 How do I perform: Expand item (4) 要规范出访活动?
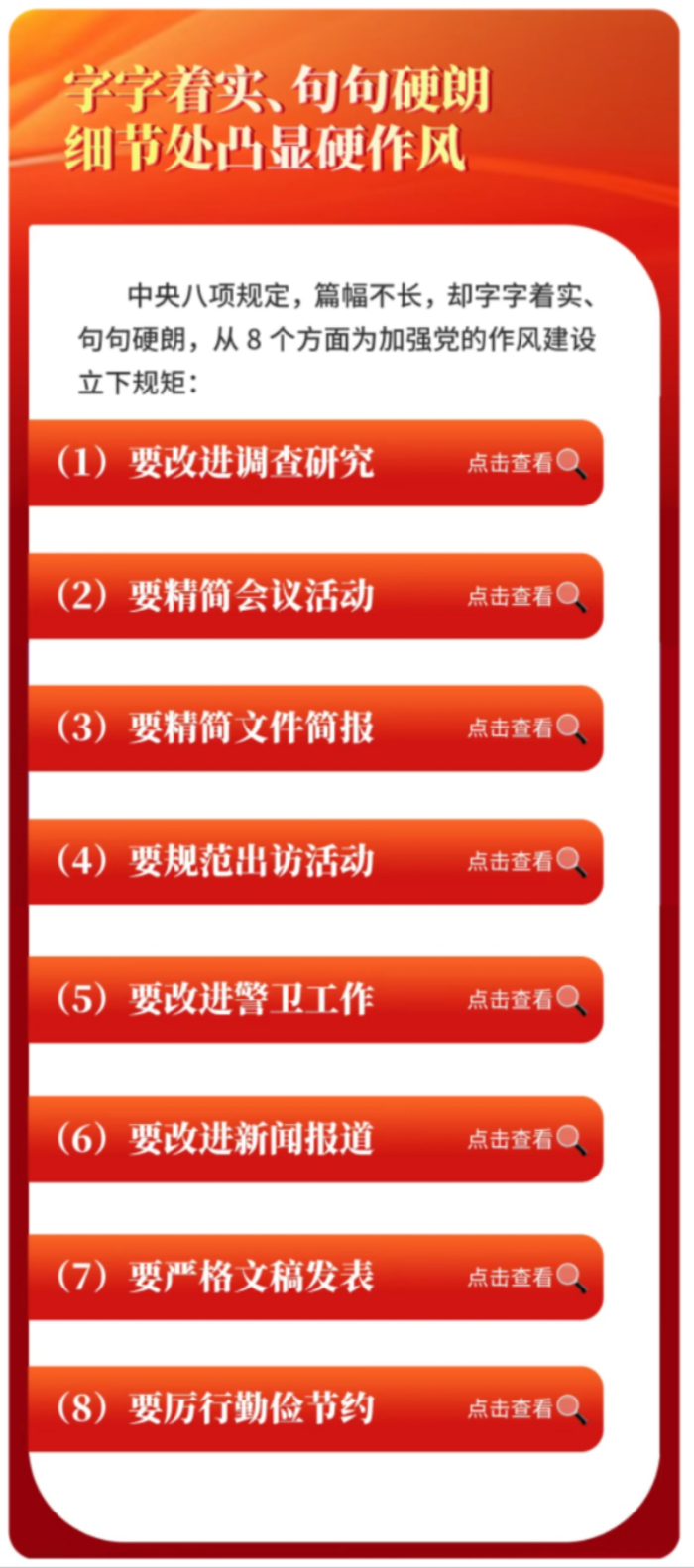[x=523, y=861]
